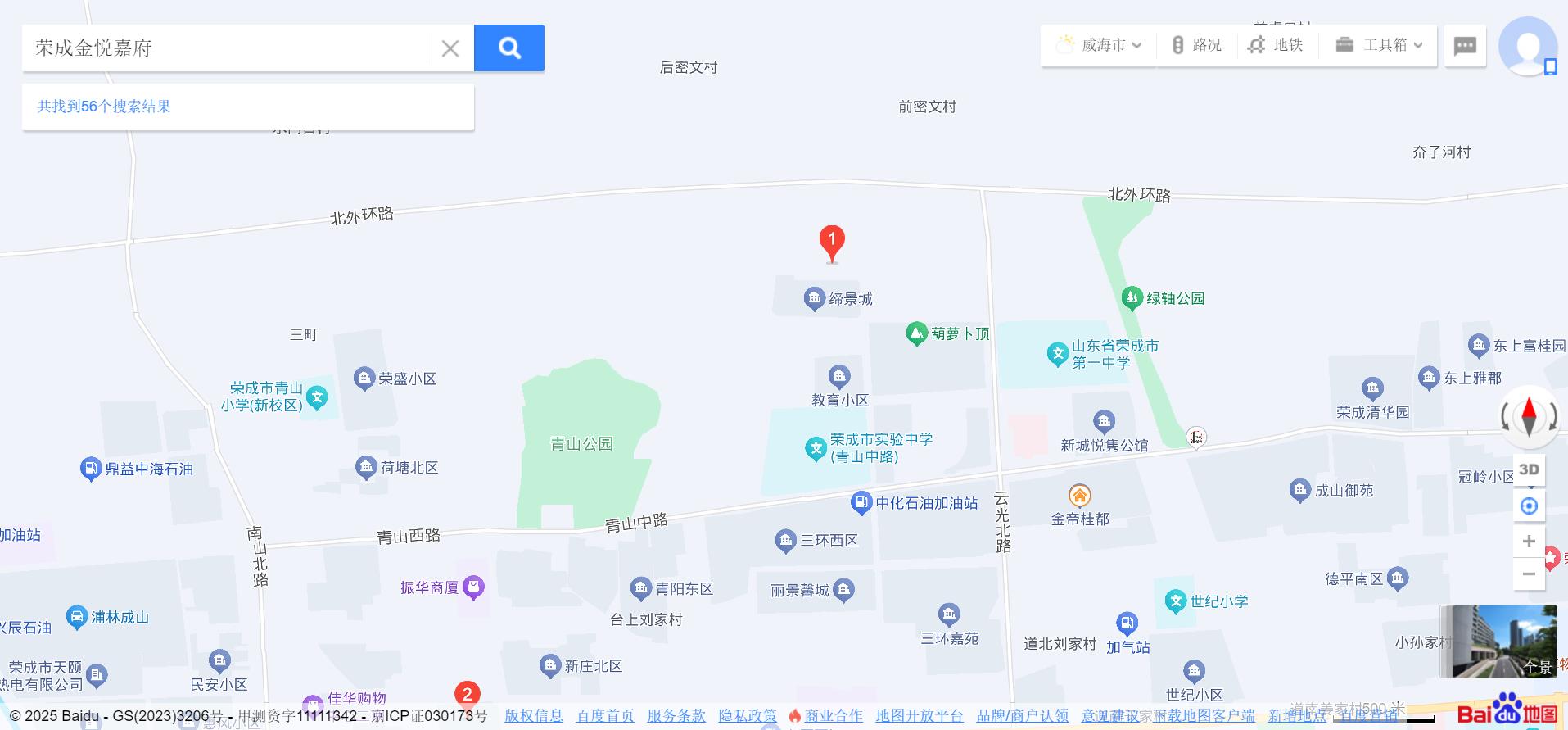
Task: Locate my current position
Action: [1529, 506]
